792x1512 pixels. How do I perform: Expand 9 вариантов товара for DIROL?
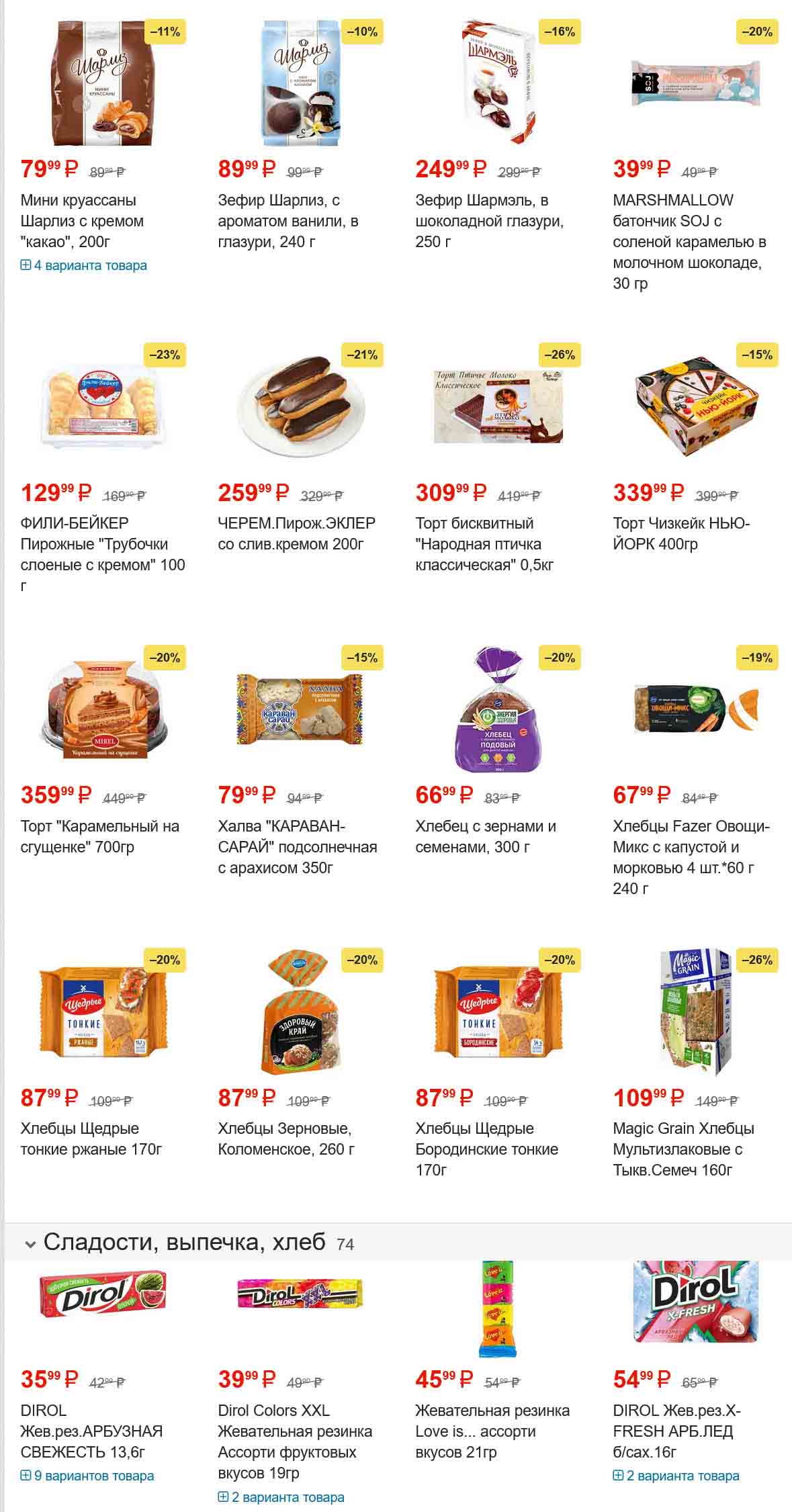point(87,1476)
